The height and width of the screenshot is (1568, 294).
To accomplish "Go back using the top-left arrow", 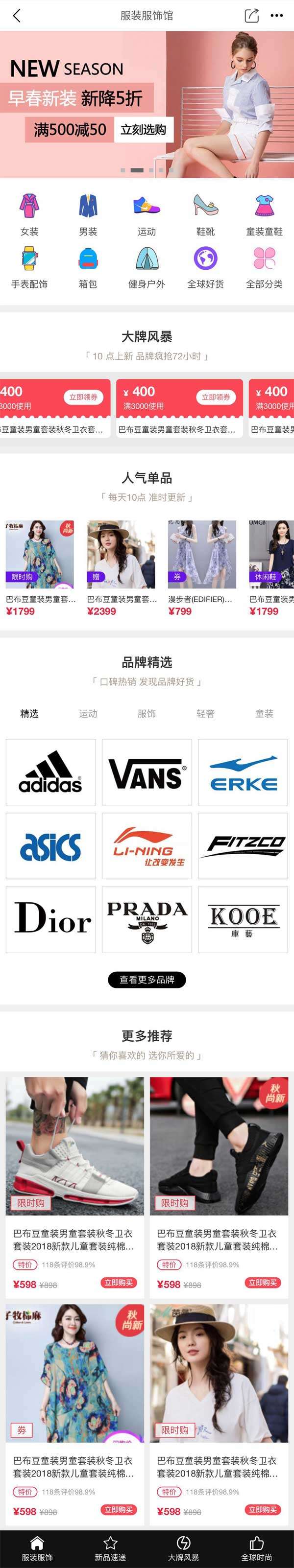I will 17,16.
